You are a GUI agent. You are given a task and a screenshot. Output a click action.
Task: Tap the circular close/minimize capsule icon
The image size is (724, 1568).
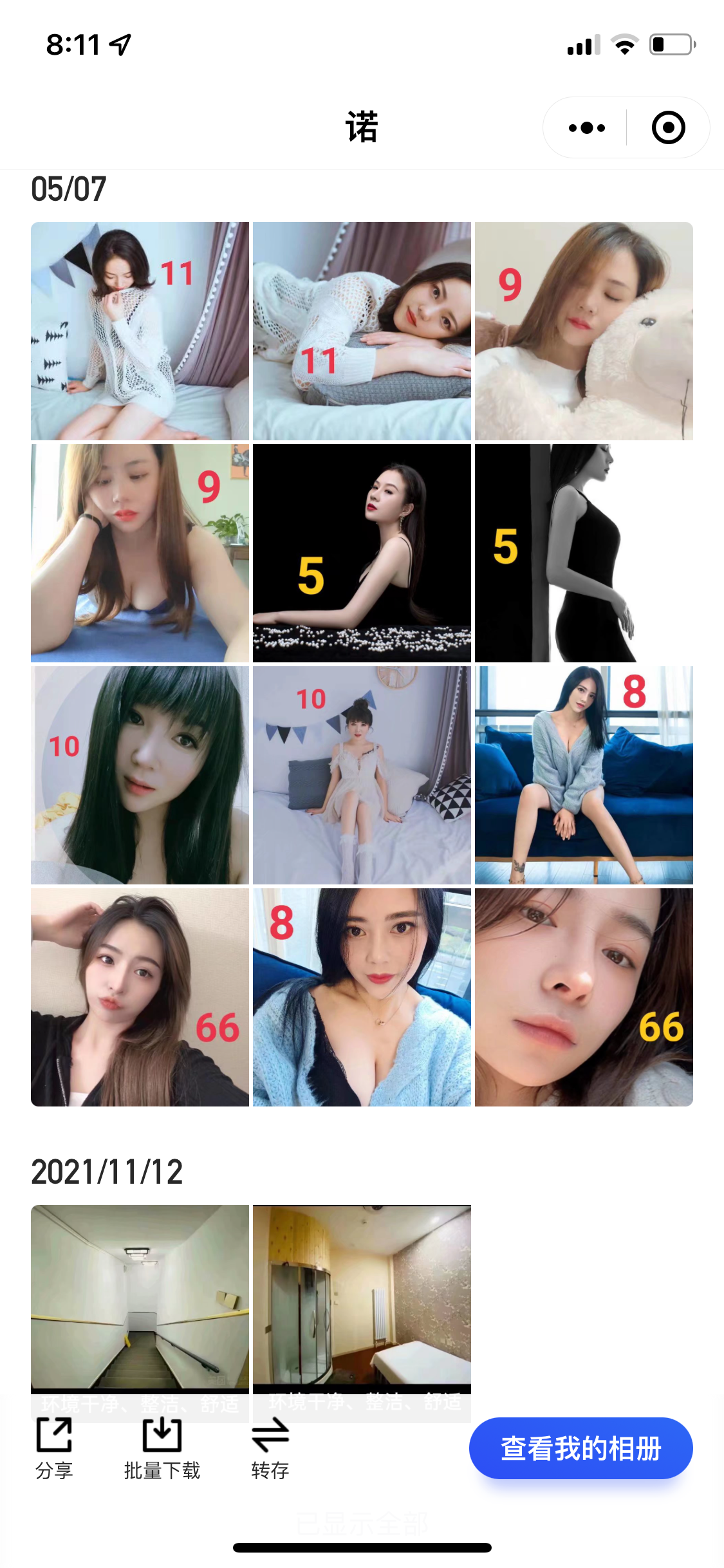pyautogui.click(x=667, y=127)
